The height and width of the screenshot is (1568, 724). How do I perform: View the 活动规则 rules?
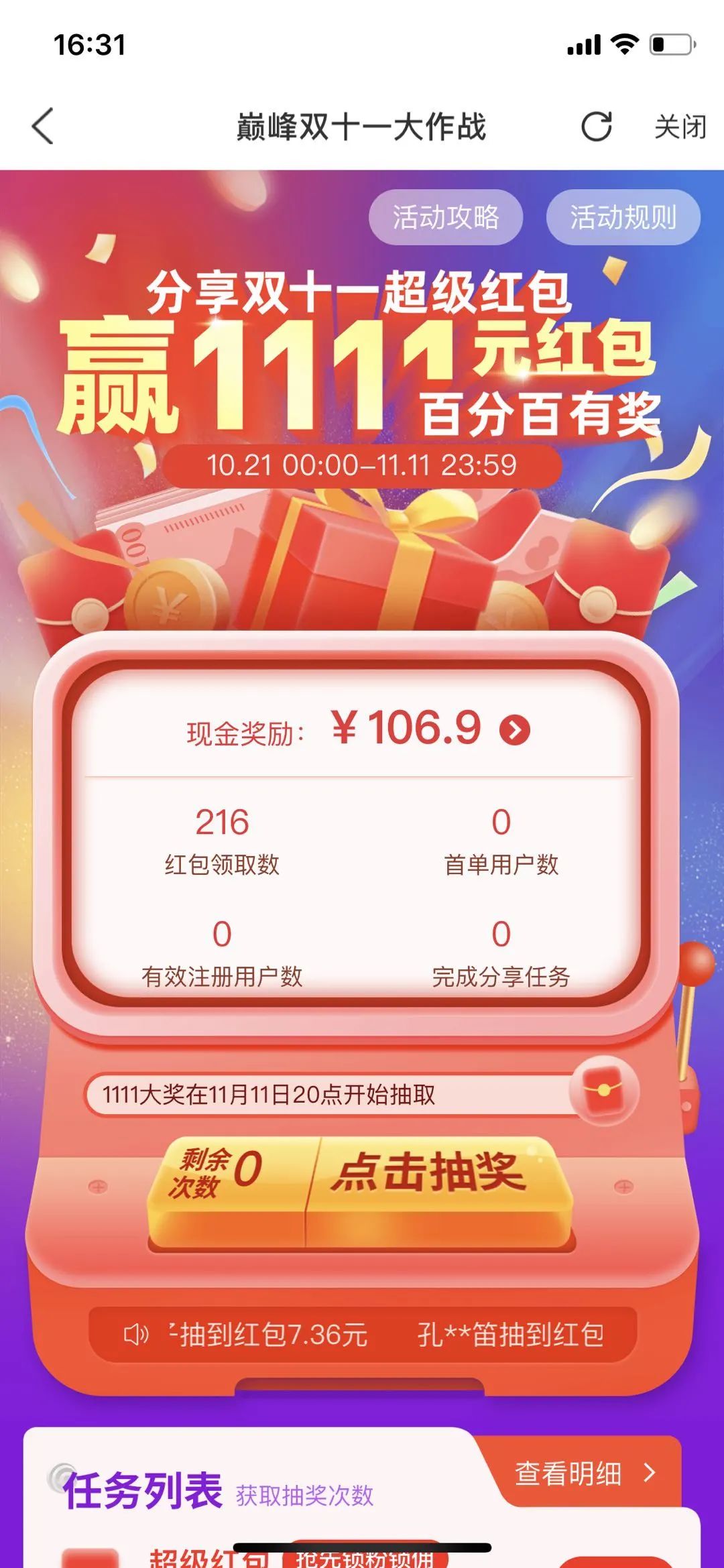[x=623, y=217]
